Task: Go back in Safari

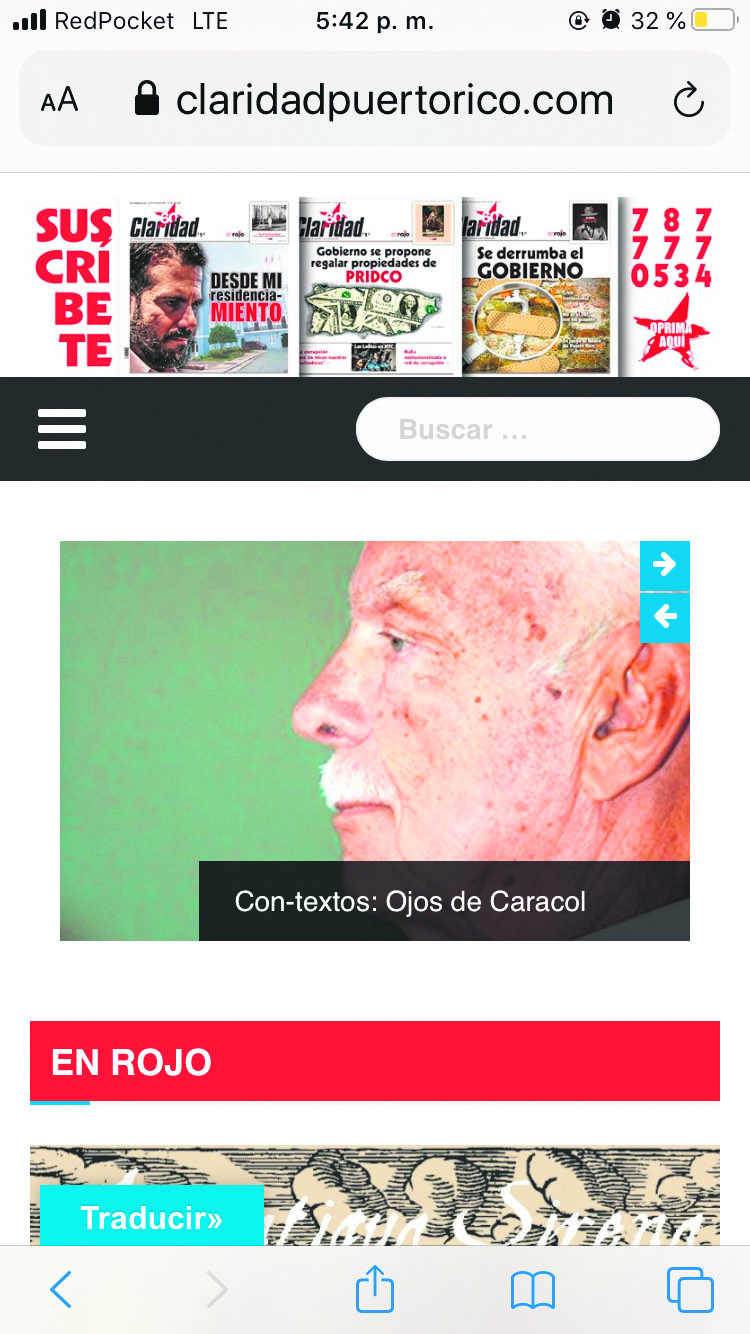Action: (61, 1290)
